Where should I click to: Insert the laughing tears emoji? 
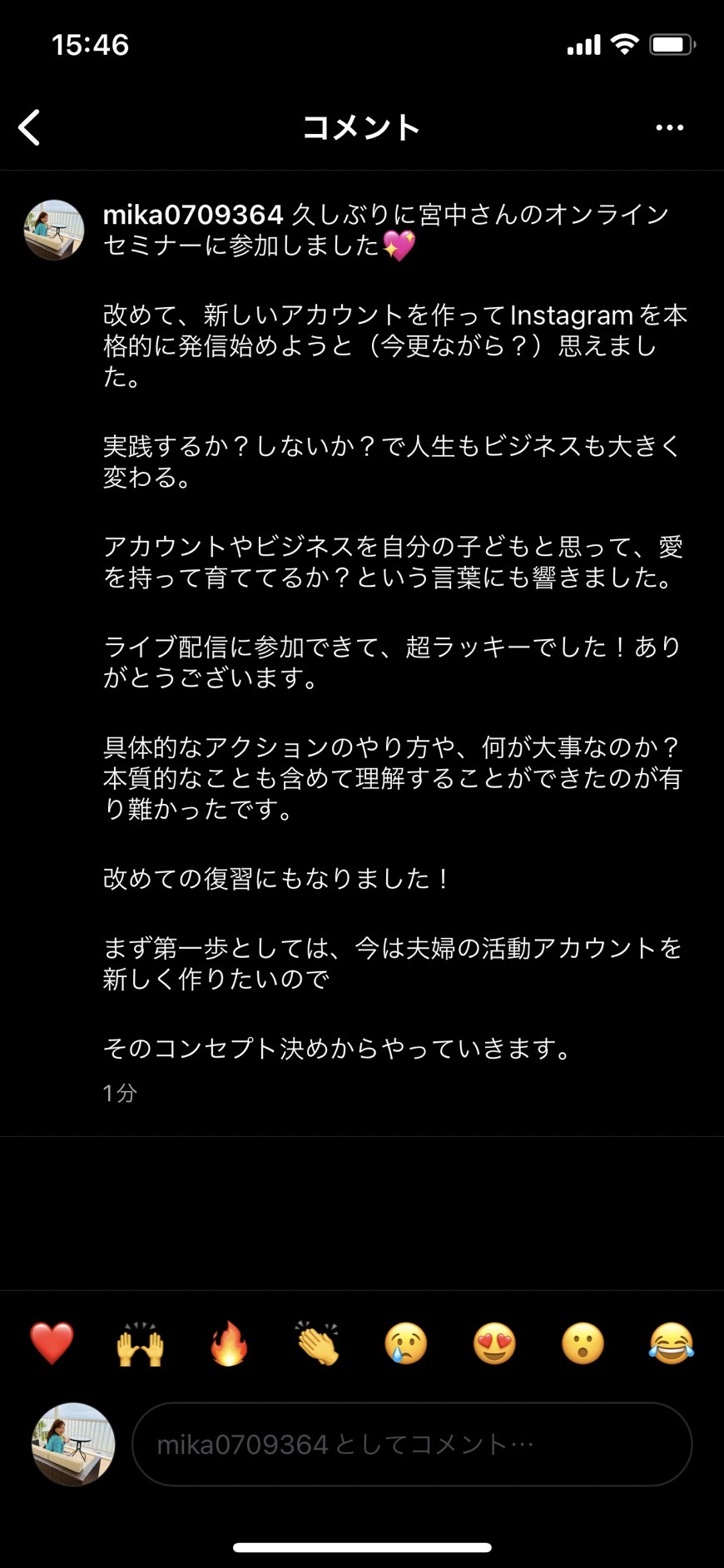[x=672, y=1344]
